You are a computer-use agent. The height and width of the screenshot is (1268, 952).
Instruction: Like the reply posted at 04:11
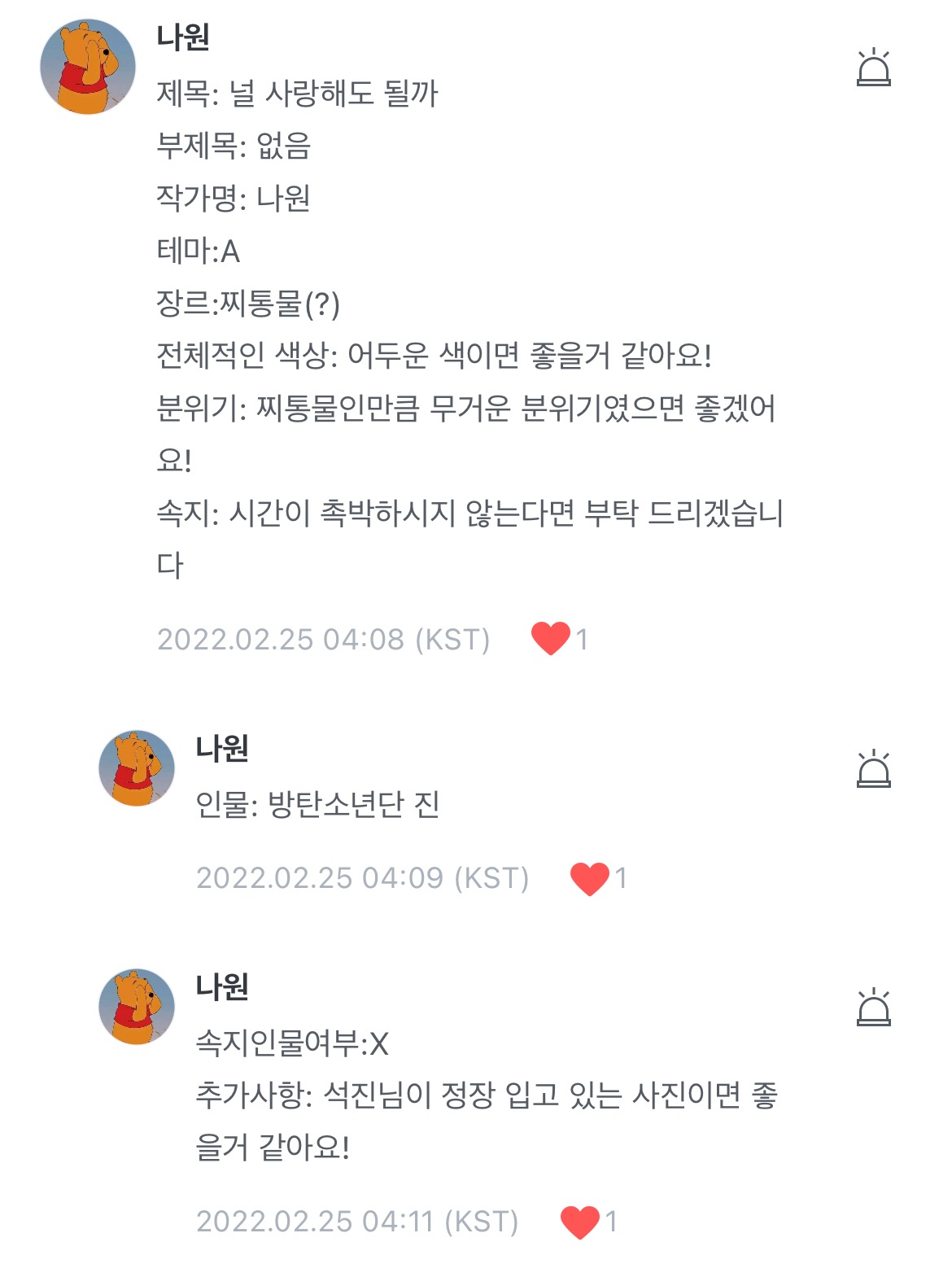(580, 1222)
